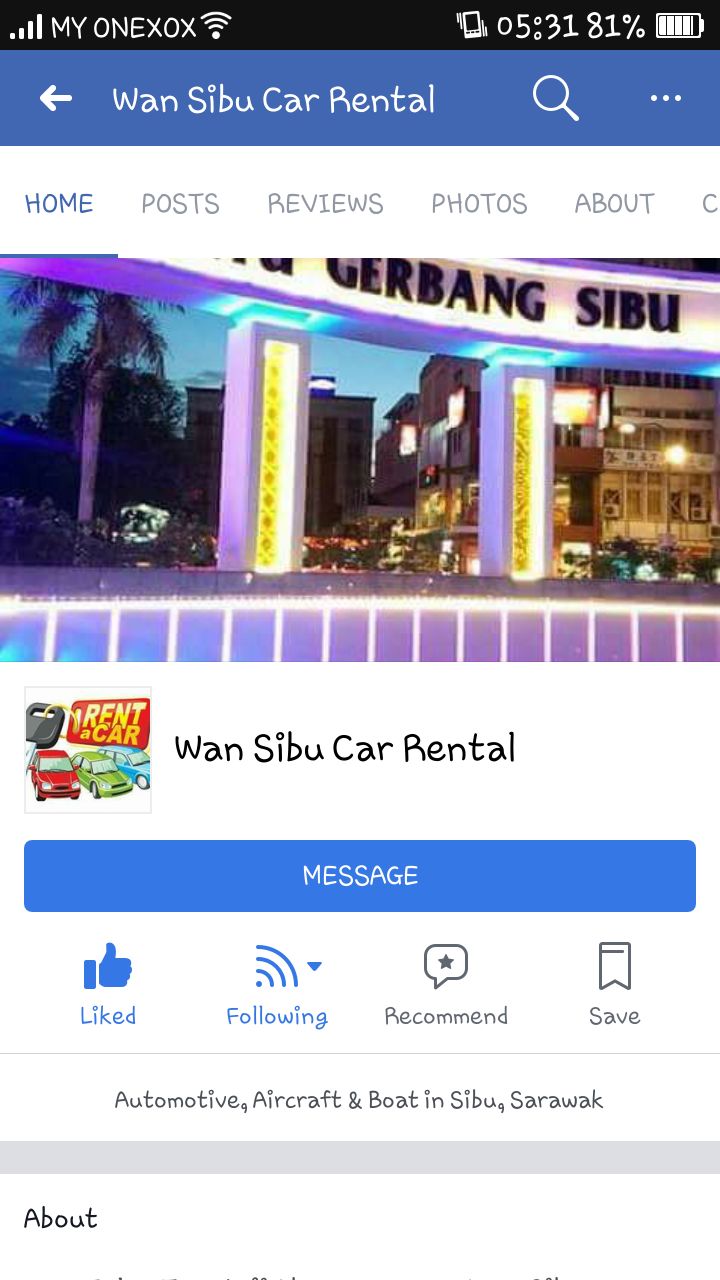Open the Rent a Car profile picture
Screen dimensions: 720x1280
[x=88, y=750]
